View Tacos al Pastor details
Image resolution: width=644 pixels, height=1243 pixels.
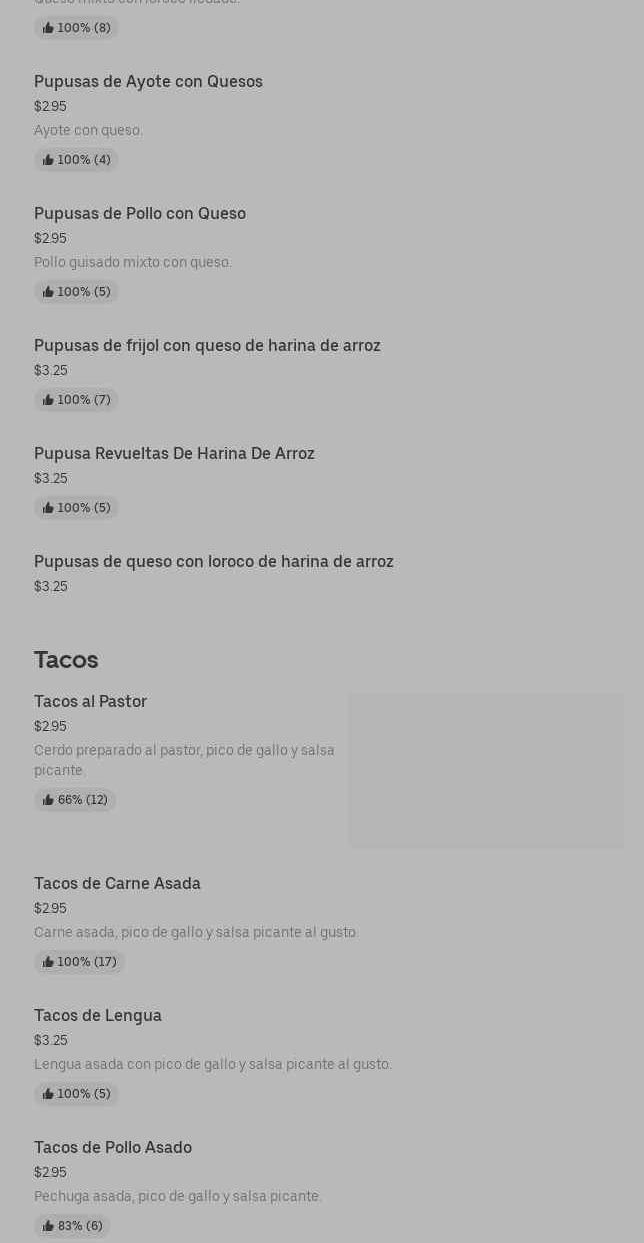point(90,702)
